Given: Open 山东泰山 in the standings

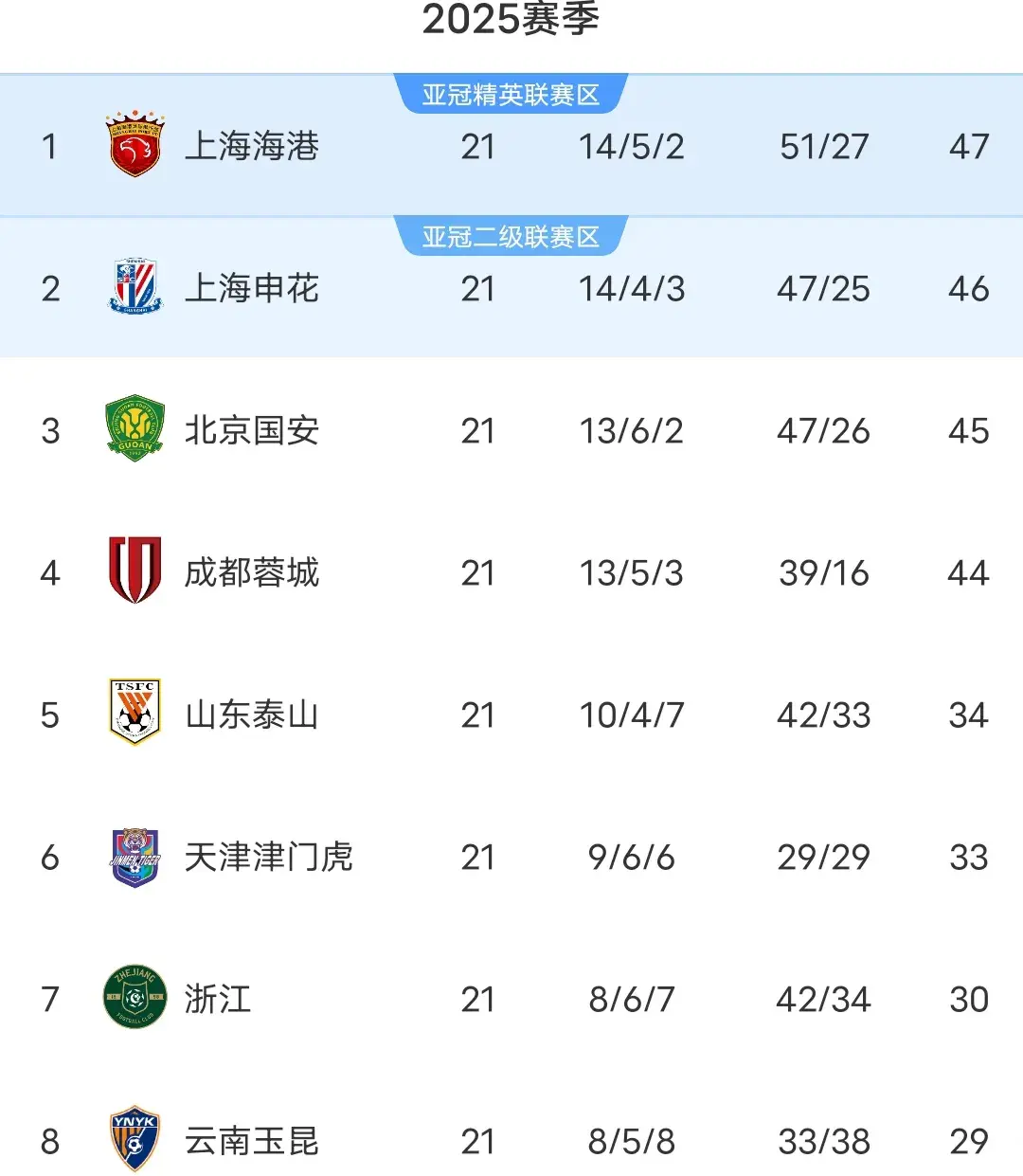Looking at the screenshot, I should pos(251,715).
